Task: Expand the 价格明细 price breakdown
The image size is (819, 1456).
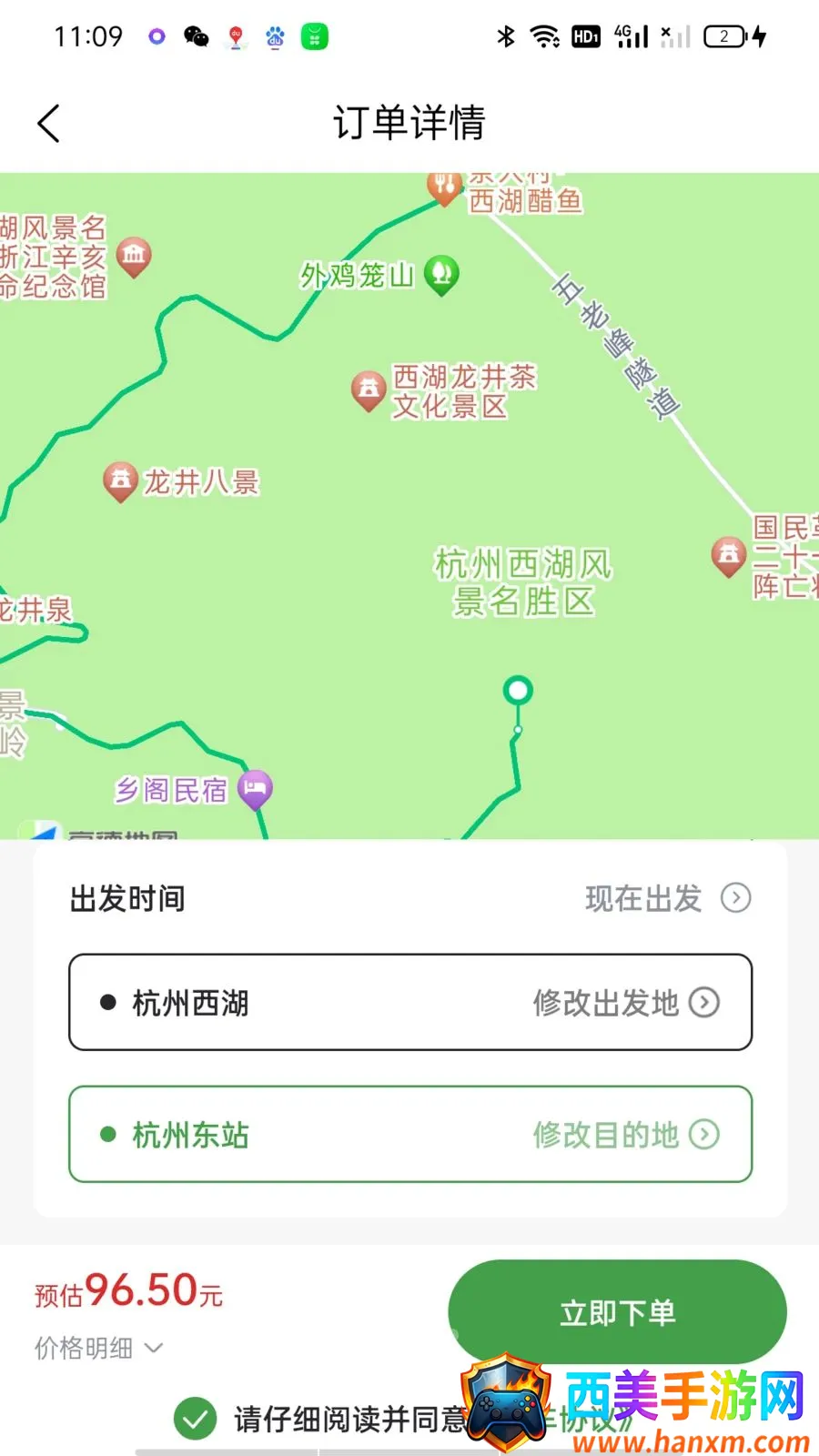Action: coord(98,1348)
